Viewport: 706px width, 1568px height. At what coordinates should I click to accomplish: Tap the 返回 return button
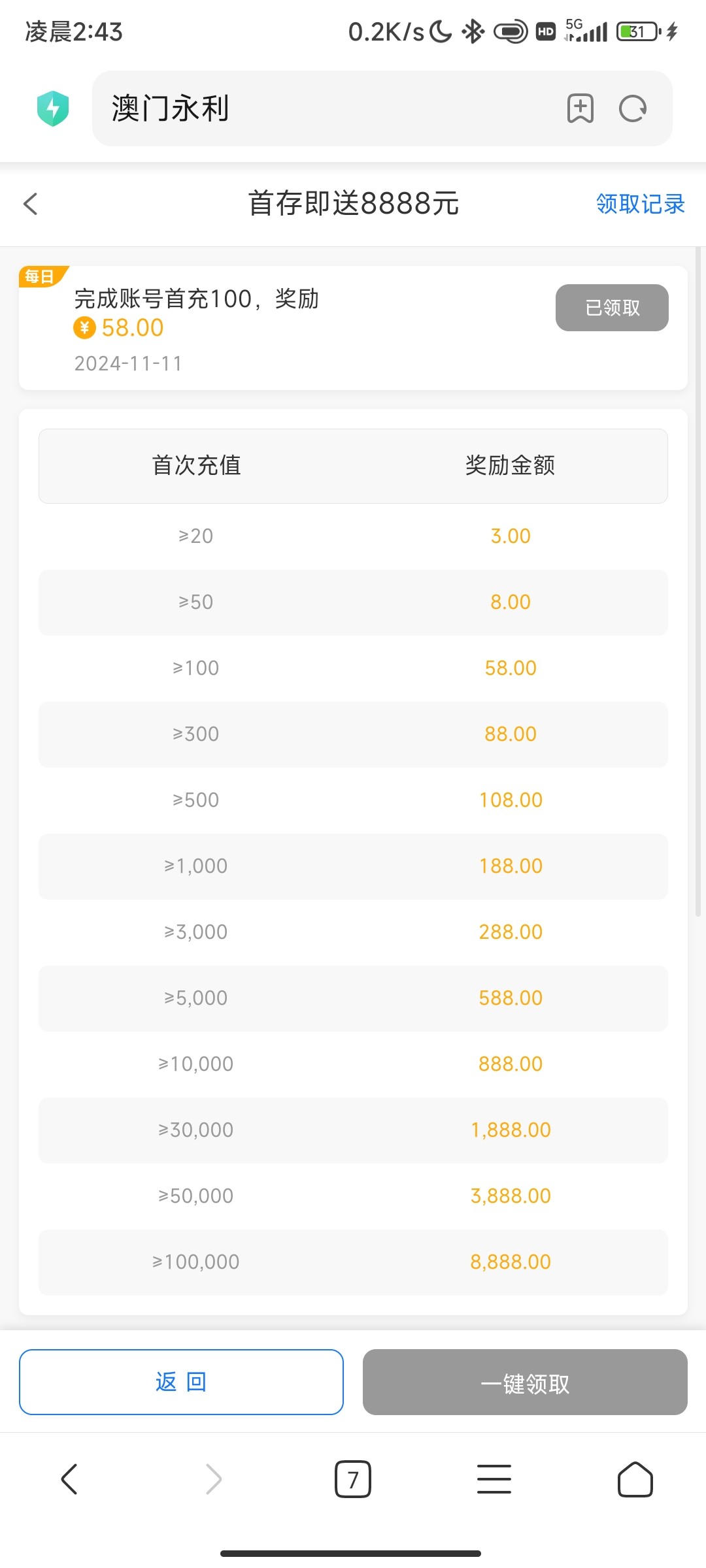182,1382
